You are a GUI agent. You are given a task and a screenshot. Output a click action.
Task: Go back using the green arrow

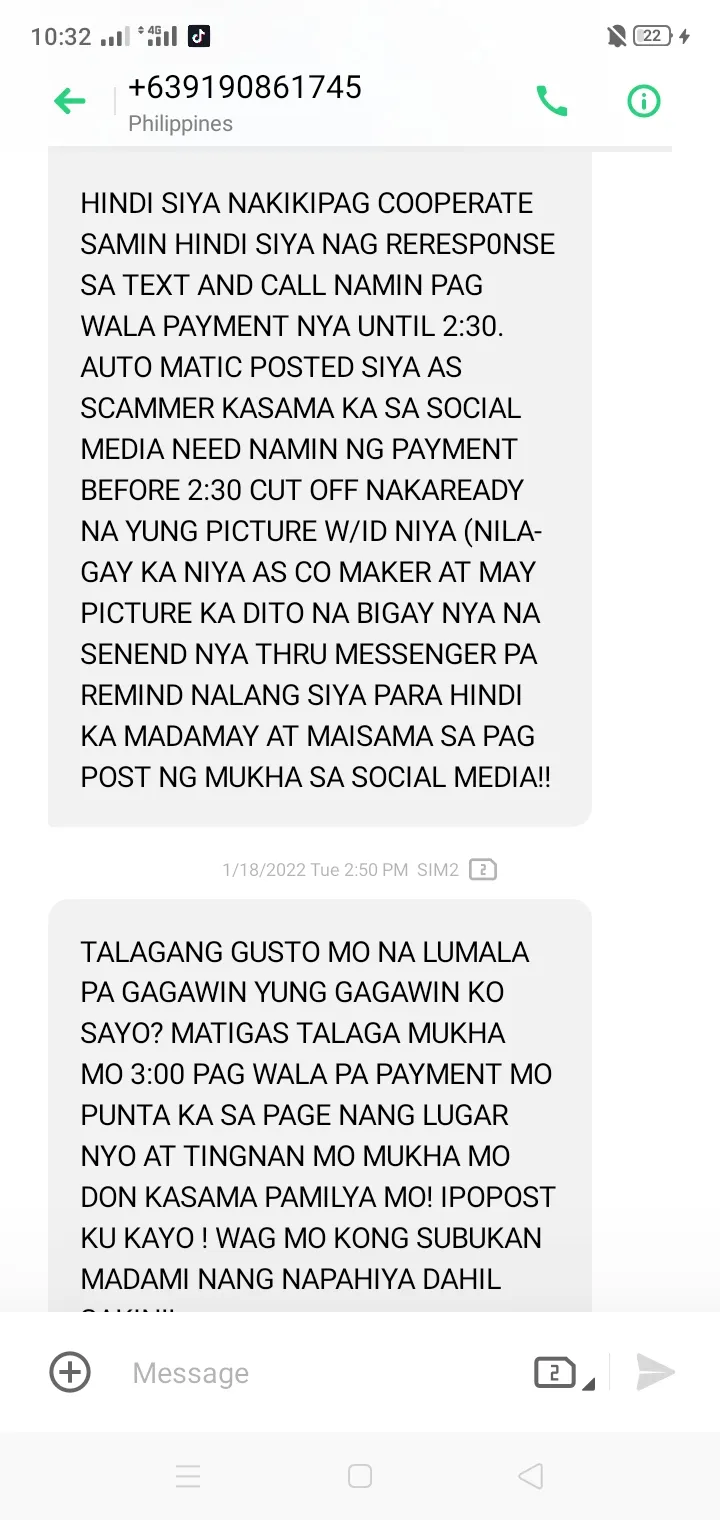[x=69, y=101]
